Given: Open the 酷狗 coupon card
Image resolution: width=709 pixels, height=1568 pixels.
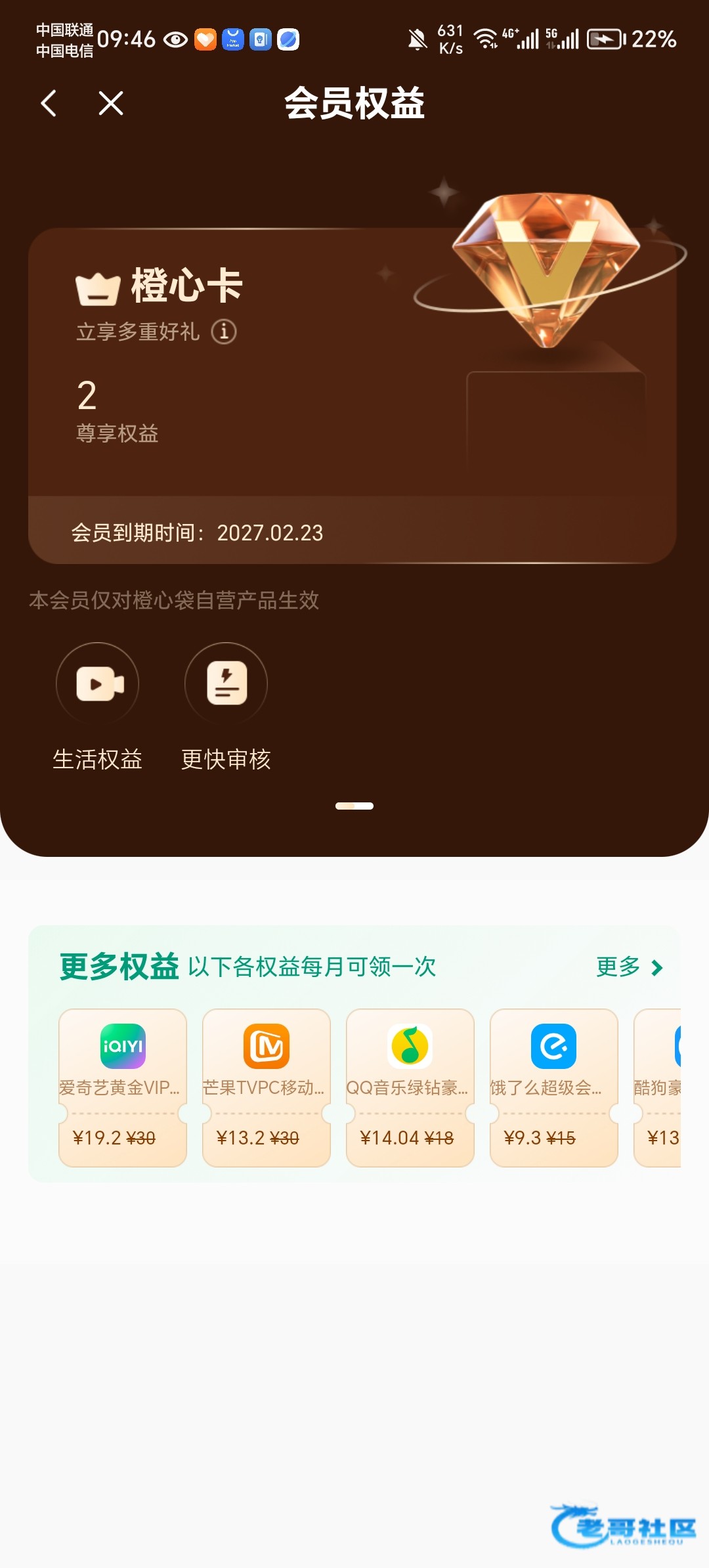Looking at the screenshot, I should tap(658, 1088).
